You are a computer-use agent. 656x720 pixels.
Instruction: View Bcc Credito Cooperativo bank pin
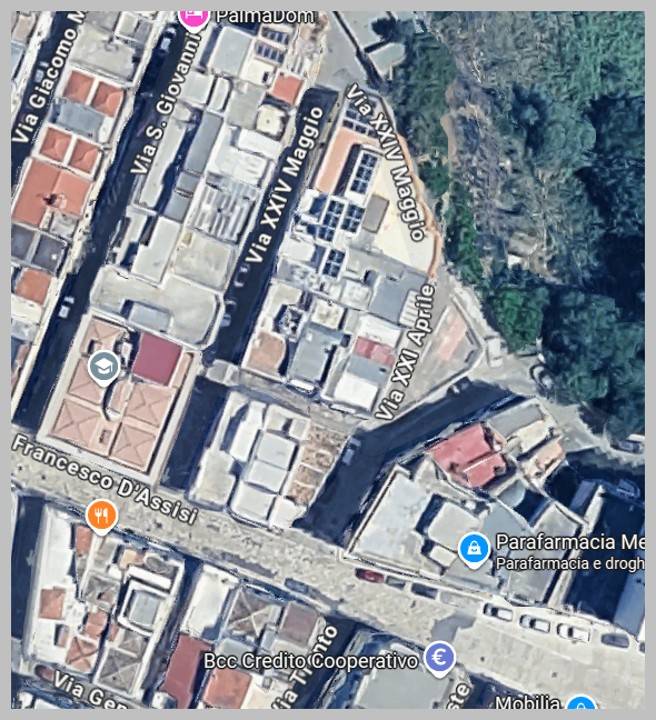pyautogui.click(x=437, y=658)
